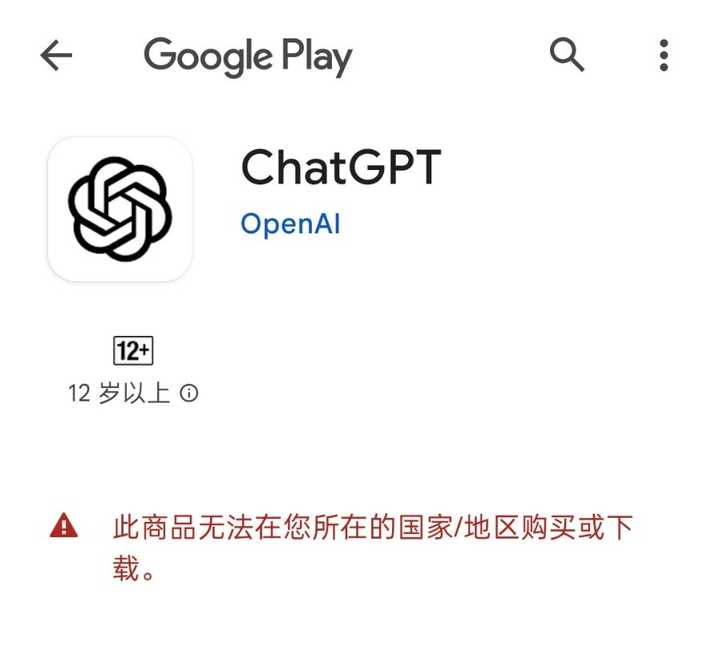The width and height of the screenshot is (720, 659).
Task: Go back from the ChatGPT app page
Action: pyautogui.click(x=56, y=56)
